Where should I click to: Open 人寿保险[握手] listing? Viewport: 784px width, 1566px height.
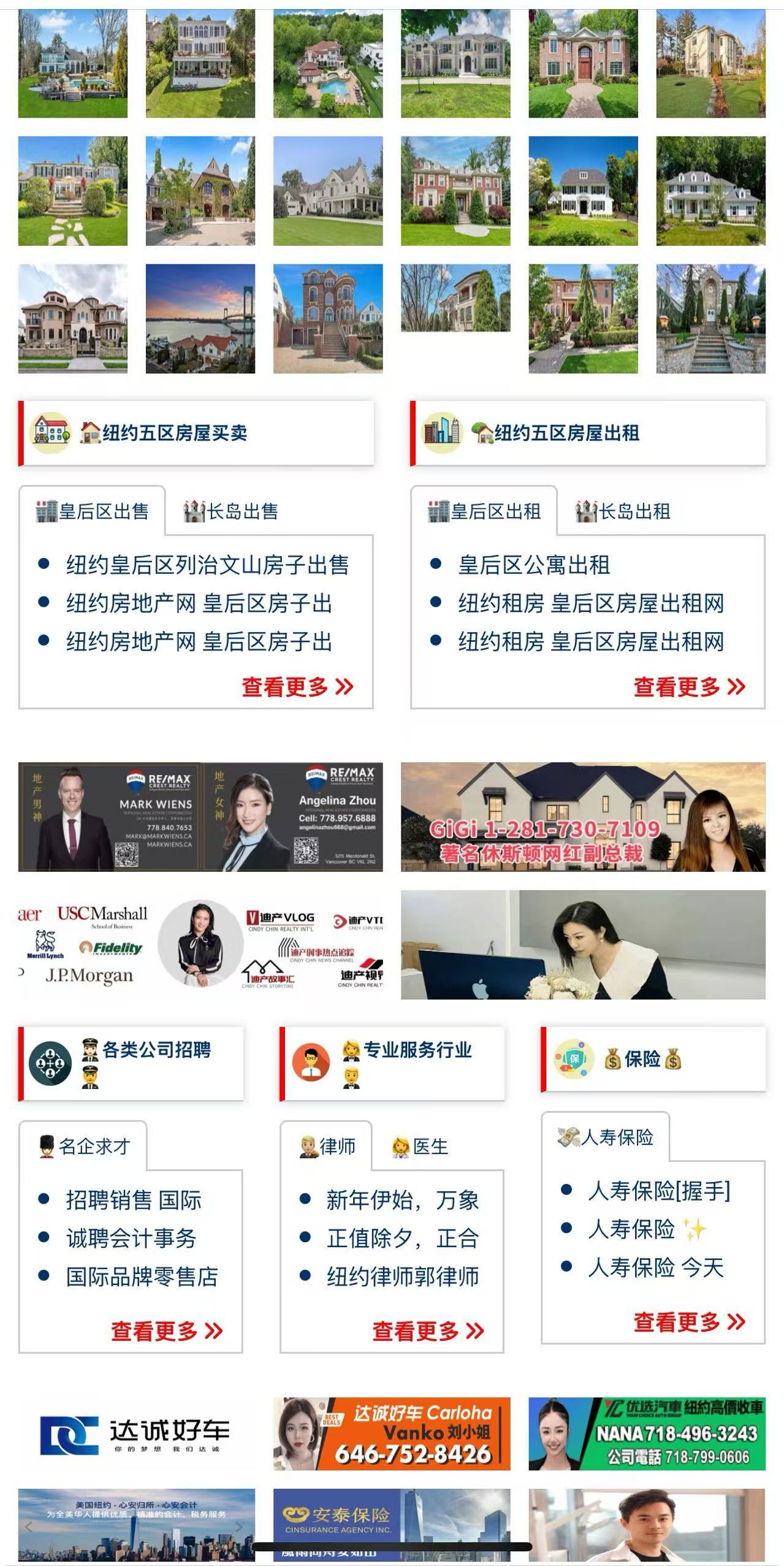coord(659,1191)
